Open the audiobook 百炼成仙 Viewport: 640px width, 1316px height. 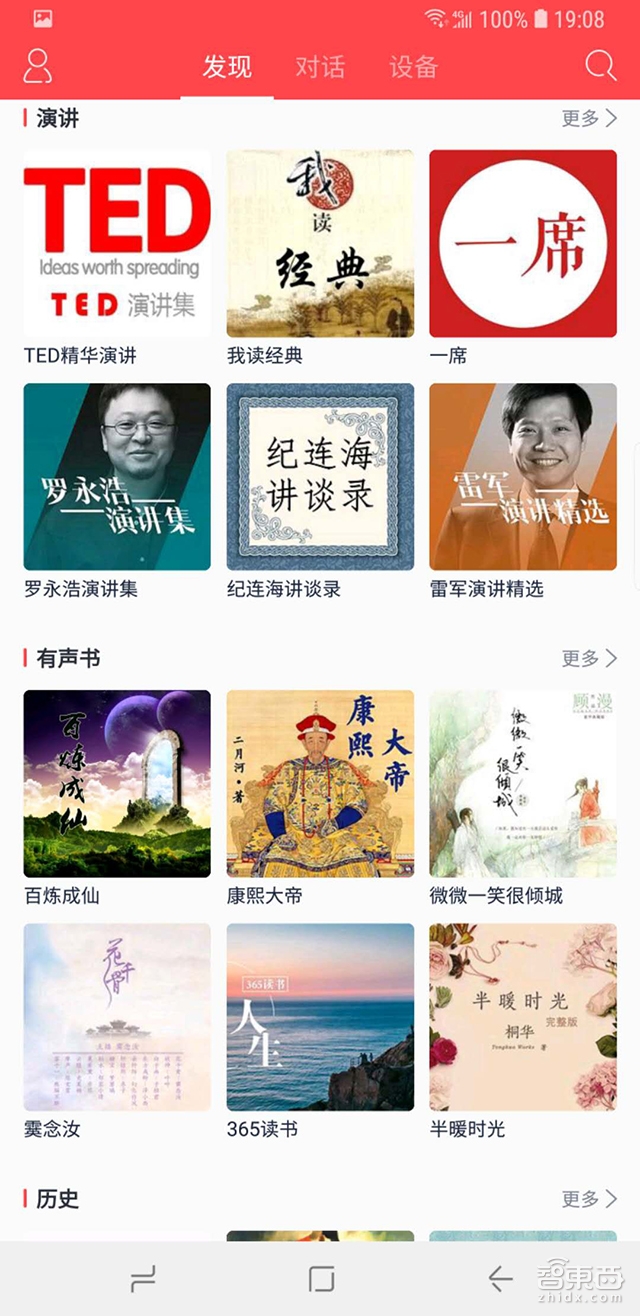[x=117, y=784]
